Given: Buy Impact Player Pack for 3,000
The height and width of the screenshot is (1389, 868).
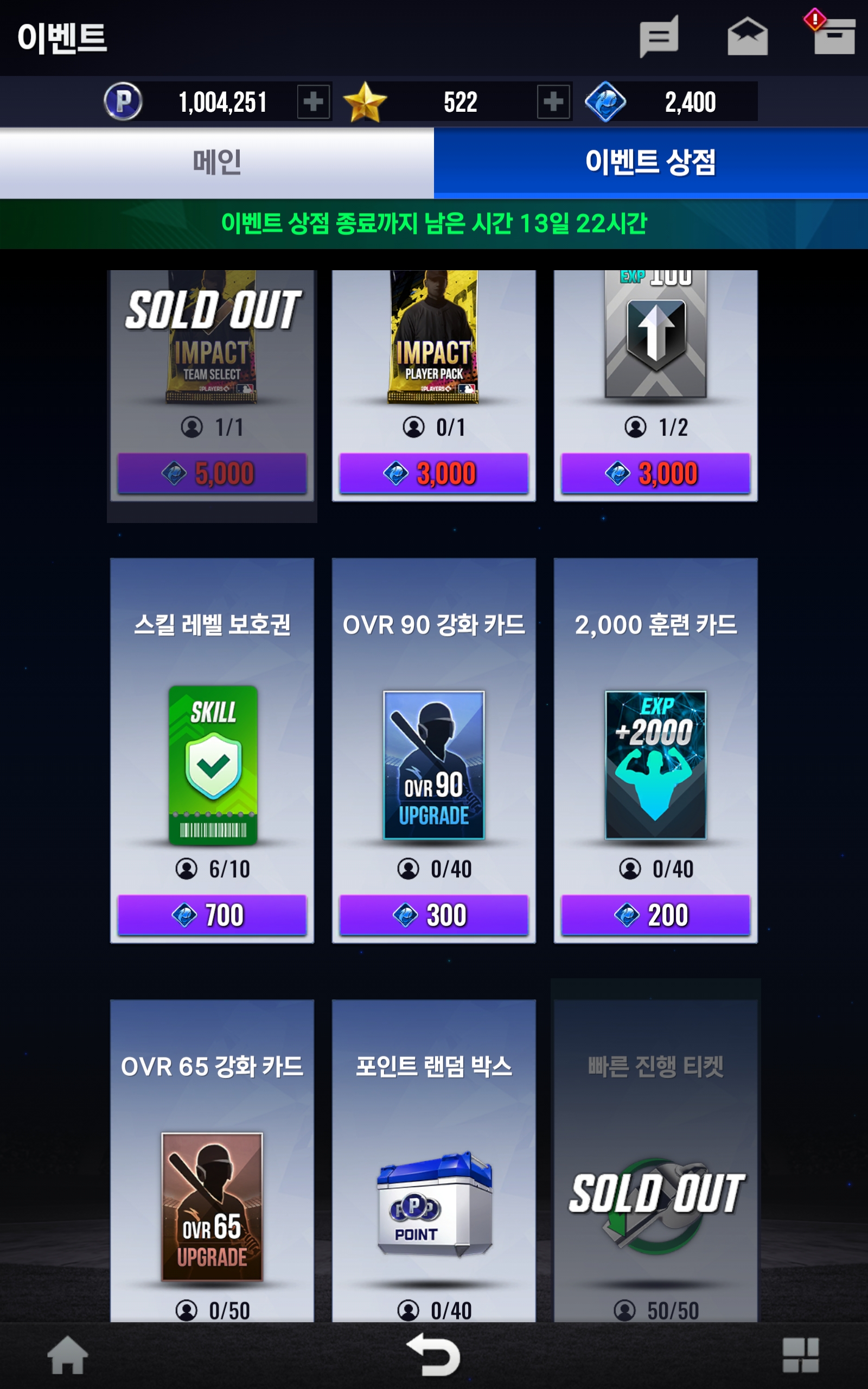Looking at the screenshot, I should (x=434, y=474).
